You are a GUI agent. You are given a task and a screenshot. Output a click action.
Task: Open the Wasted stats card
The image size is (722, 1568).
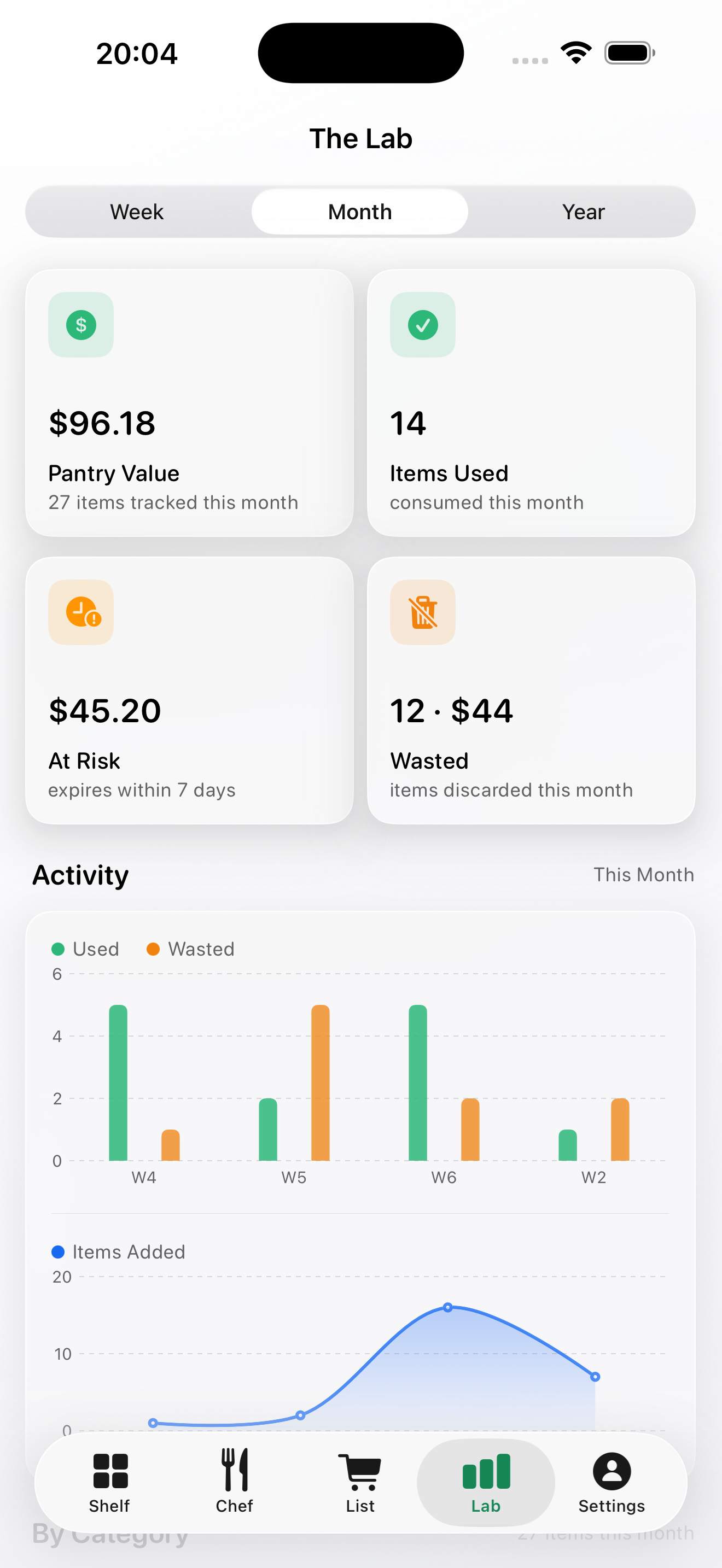click(x=531, y=691)
